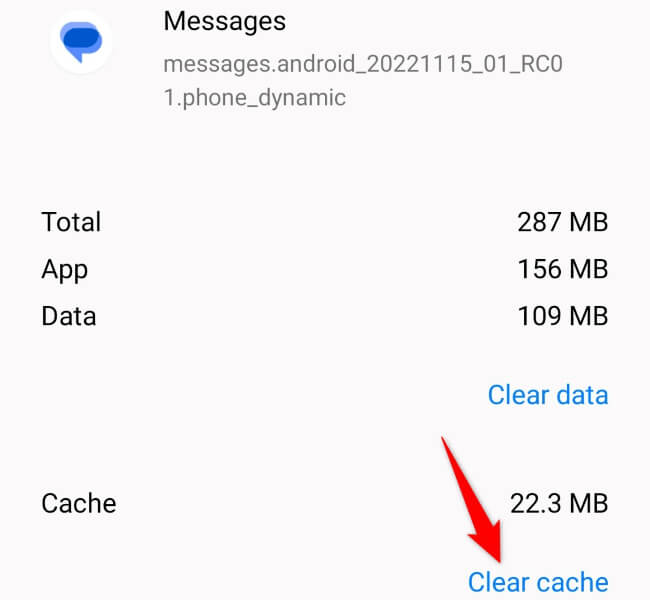Tap Clear data for Messages
The height and width of the screenshot is (600, 650).
click(x=547, y=394)
